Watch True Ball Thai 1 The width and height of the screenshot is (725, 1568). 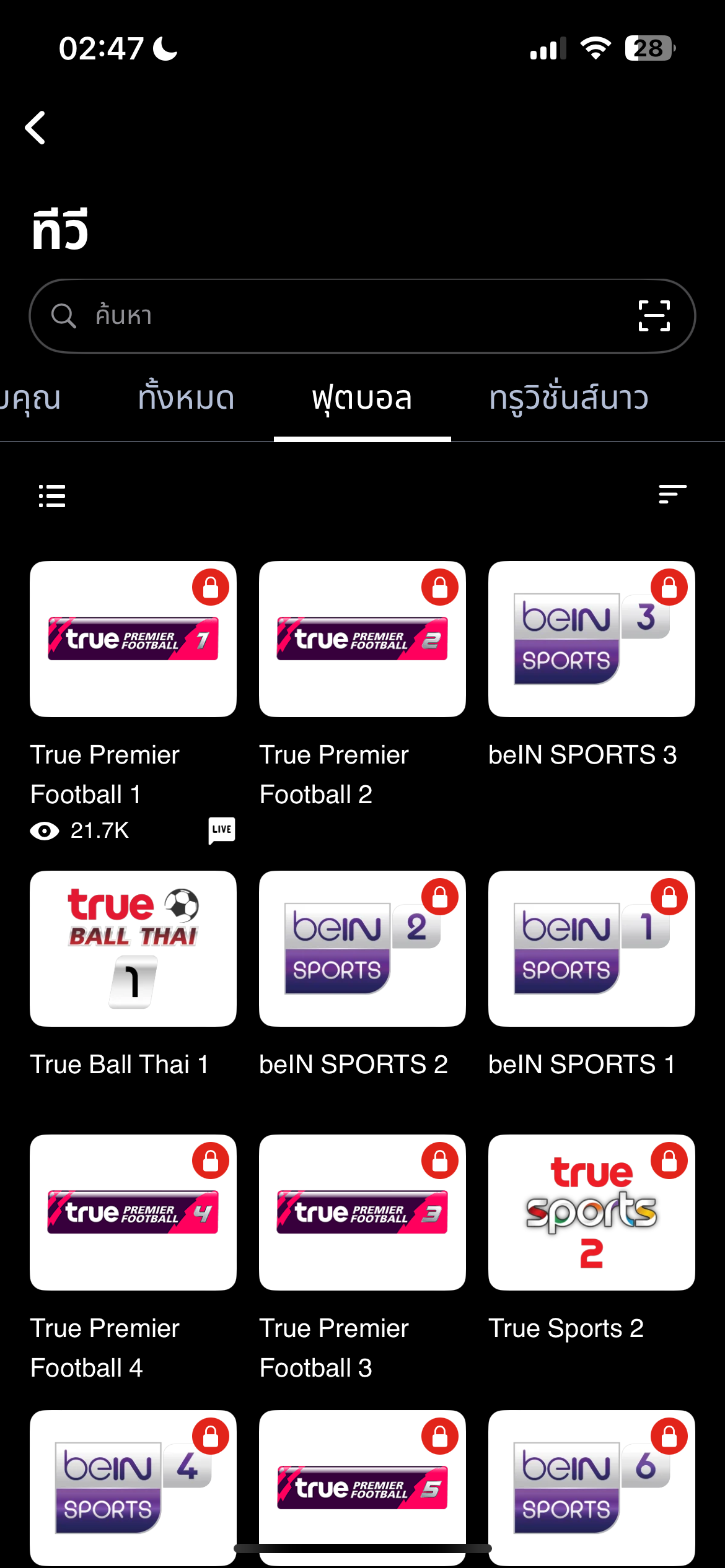click(133, 949)
